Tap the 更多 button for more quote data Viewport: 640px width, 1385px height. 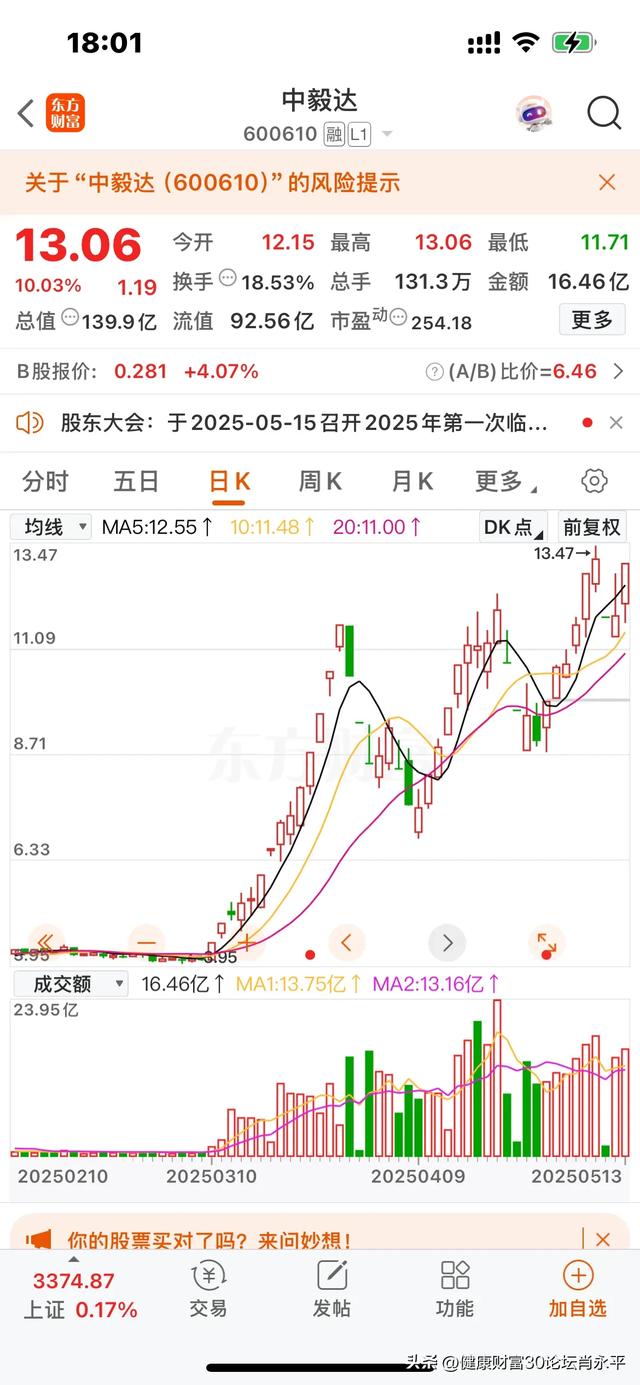tap(592, 320)
